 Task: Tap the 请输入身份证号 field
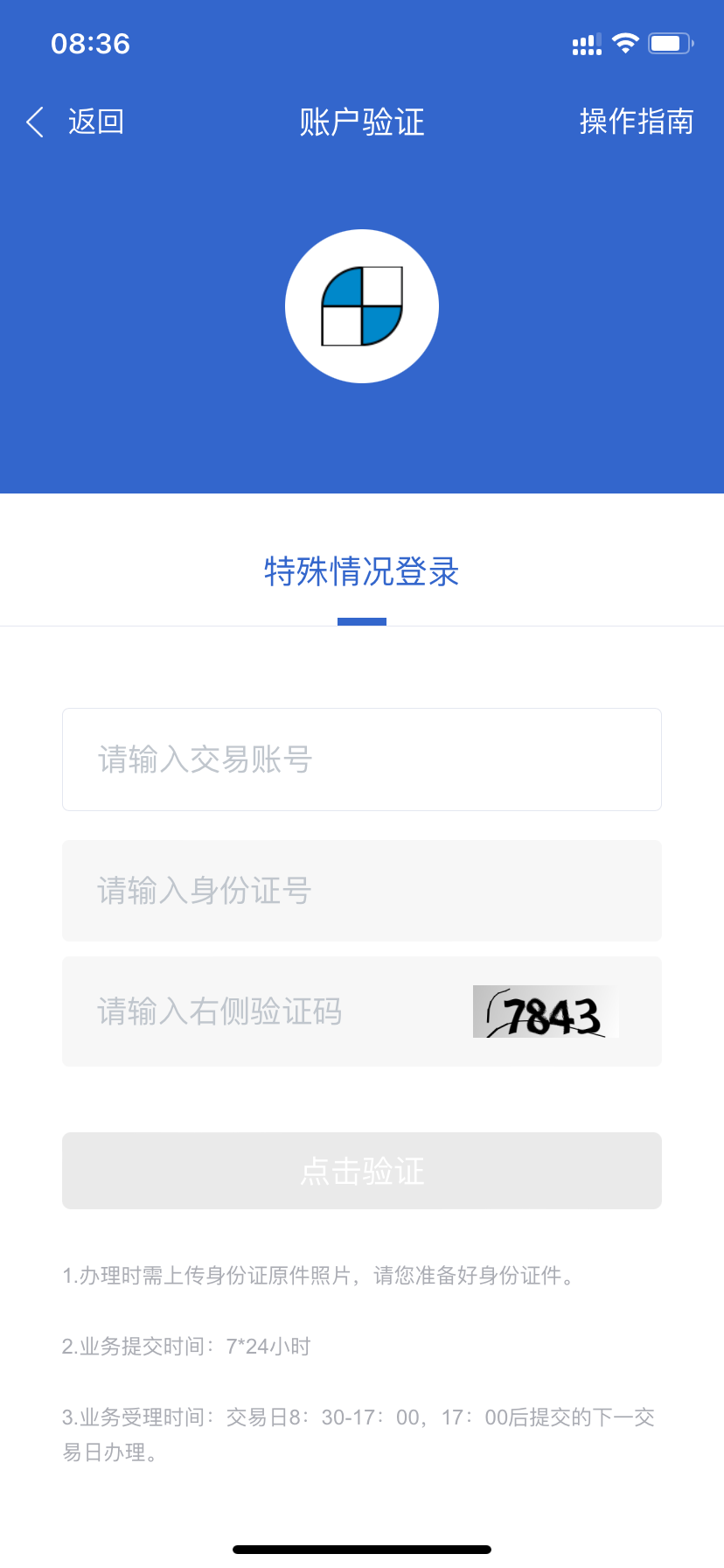click(361, 891)
